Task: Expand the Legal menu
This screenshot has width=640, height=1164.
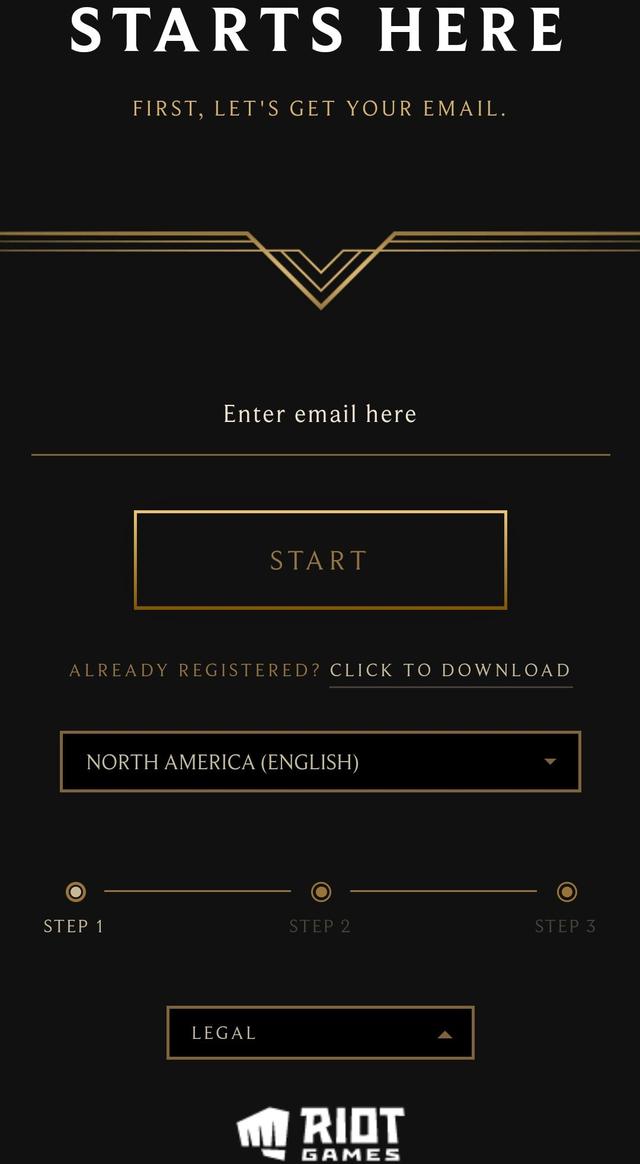Action: [320, 1033]
